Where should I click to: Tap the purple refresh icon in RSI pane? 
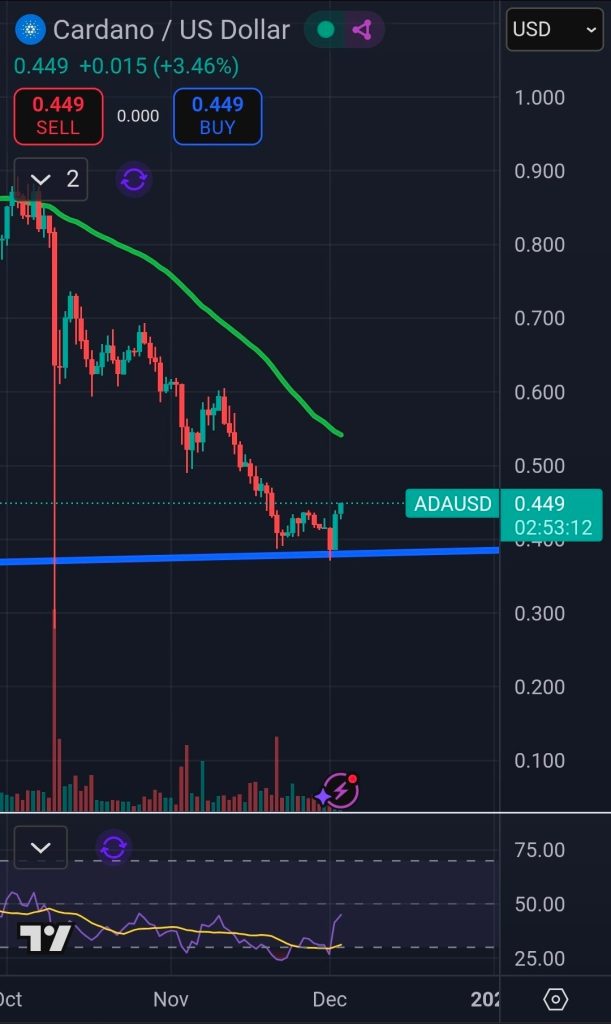pos(114,848)
